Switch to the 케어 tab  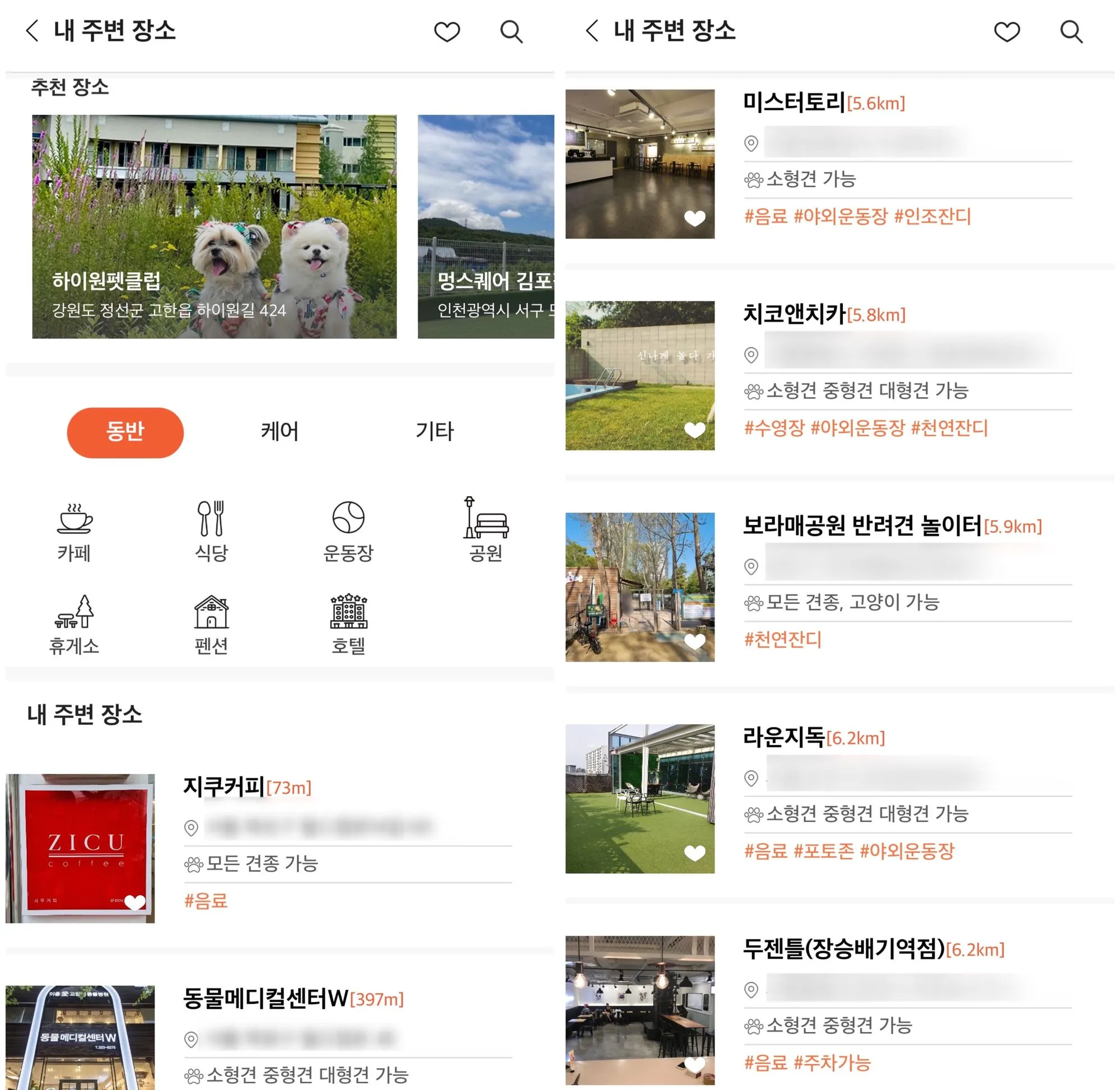point(279,432)
